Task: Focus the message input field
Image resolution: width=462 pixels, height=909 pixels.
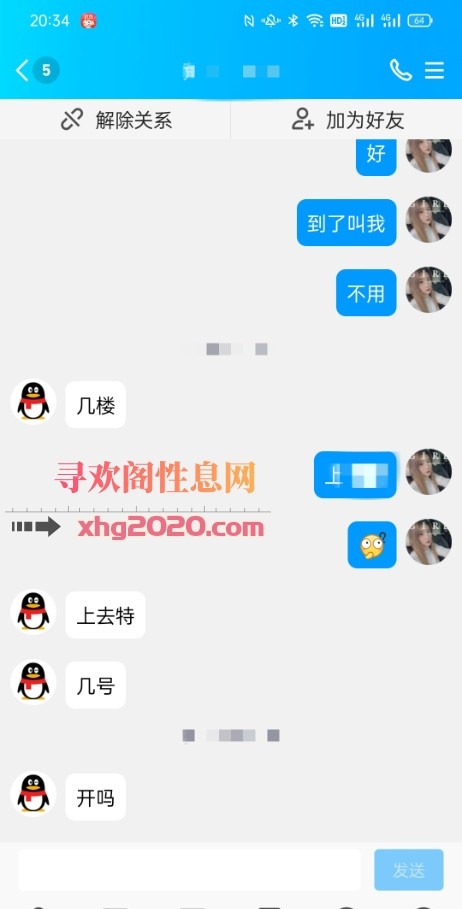Action: coord(189,870)
